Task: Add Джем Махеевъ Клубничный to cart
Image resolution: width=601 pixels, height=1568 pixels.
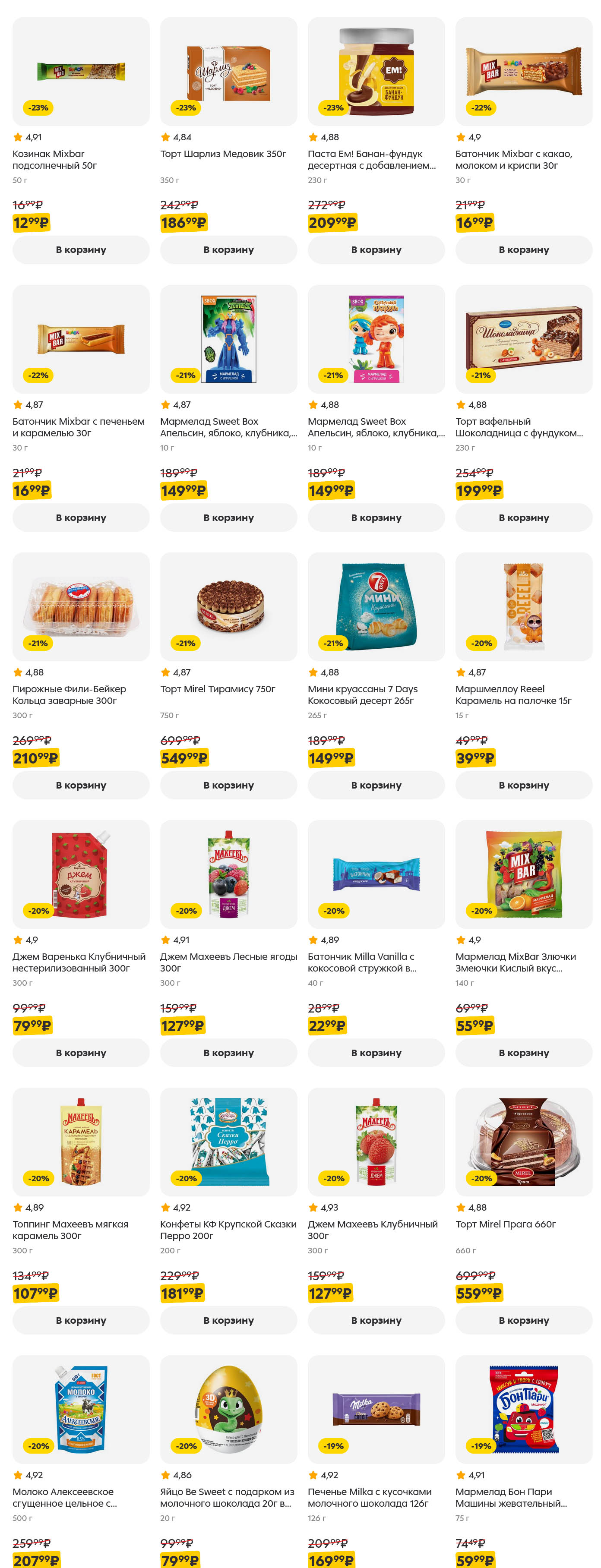Action: click(x=376, y=1320)
